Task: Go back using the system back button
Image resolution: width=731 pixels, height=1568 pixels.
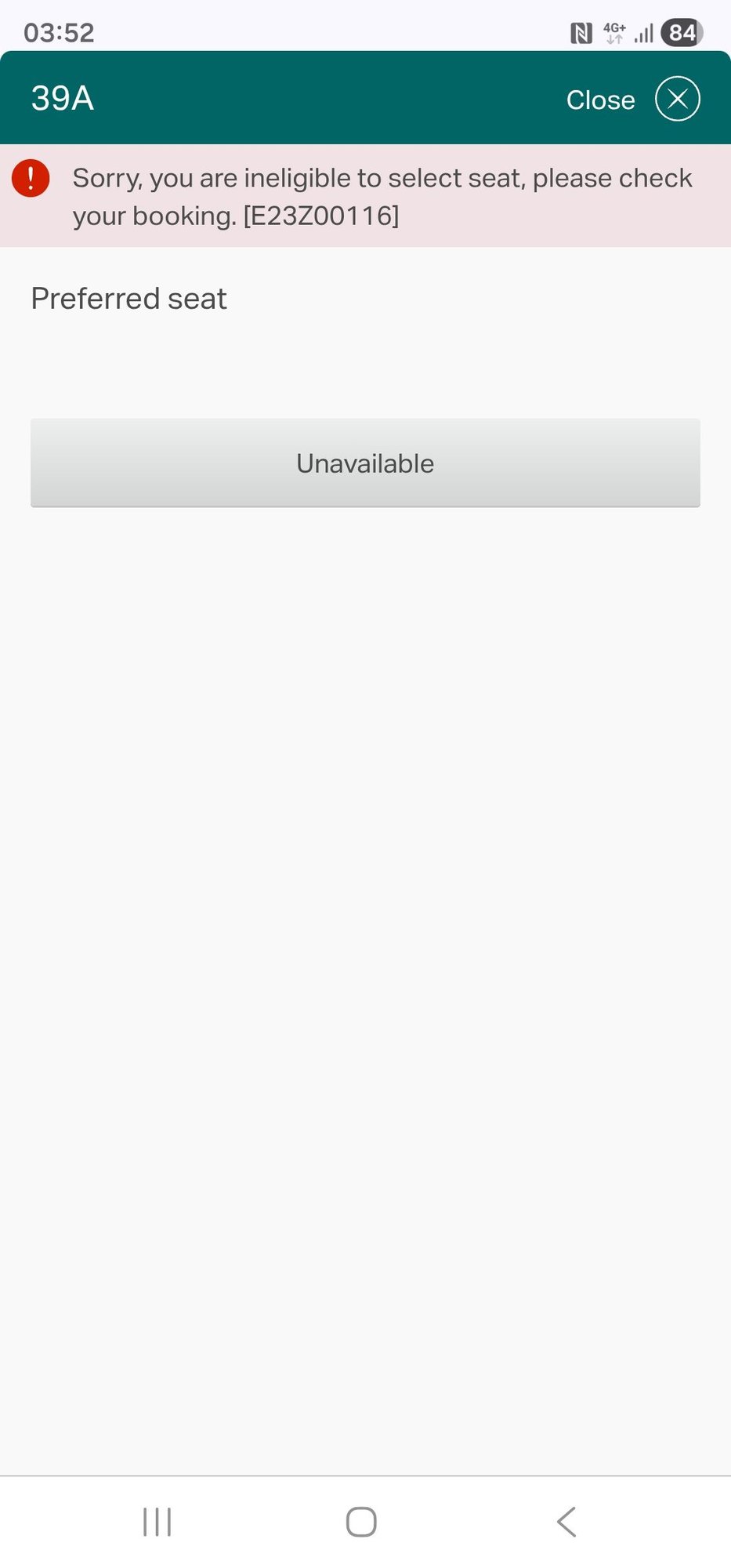Action: point(566,1522)
